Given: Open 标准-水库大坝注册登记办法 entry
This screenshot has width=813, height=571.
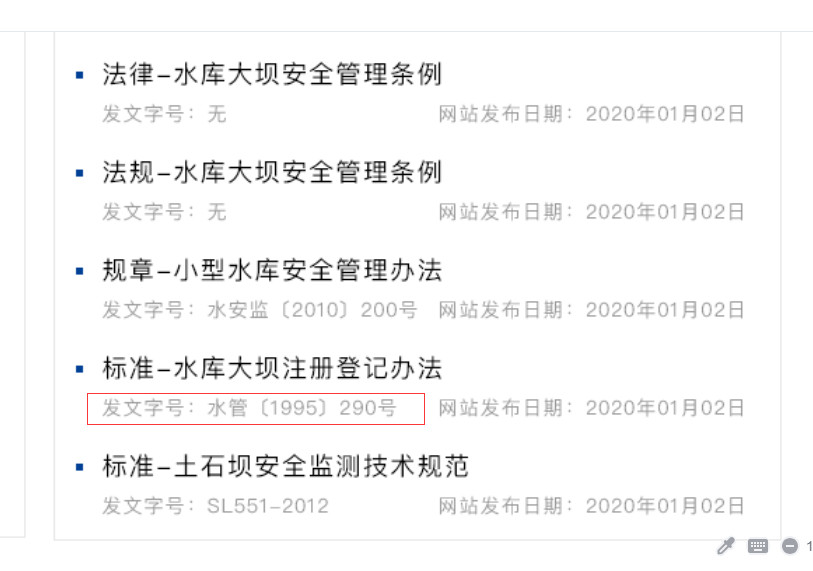Looking at the screenshot, I should (x=271, y=368).
